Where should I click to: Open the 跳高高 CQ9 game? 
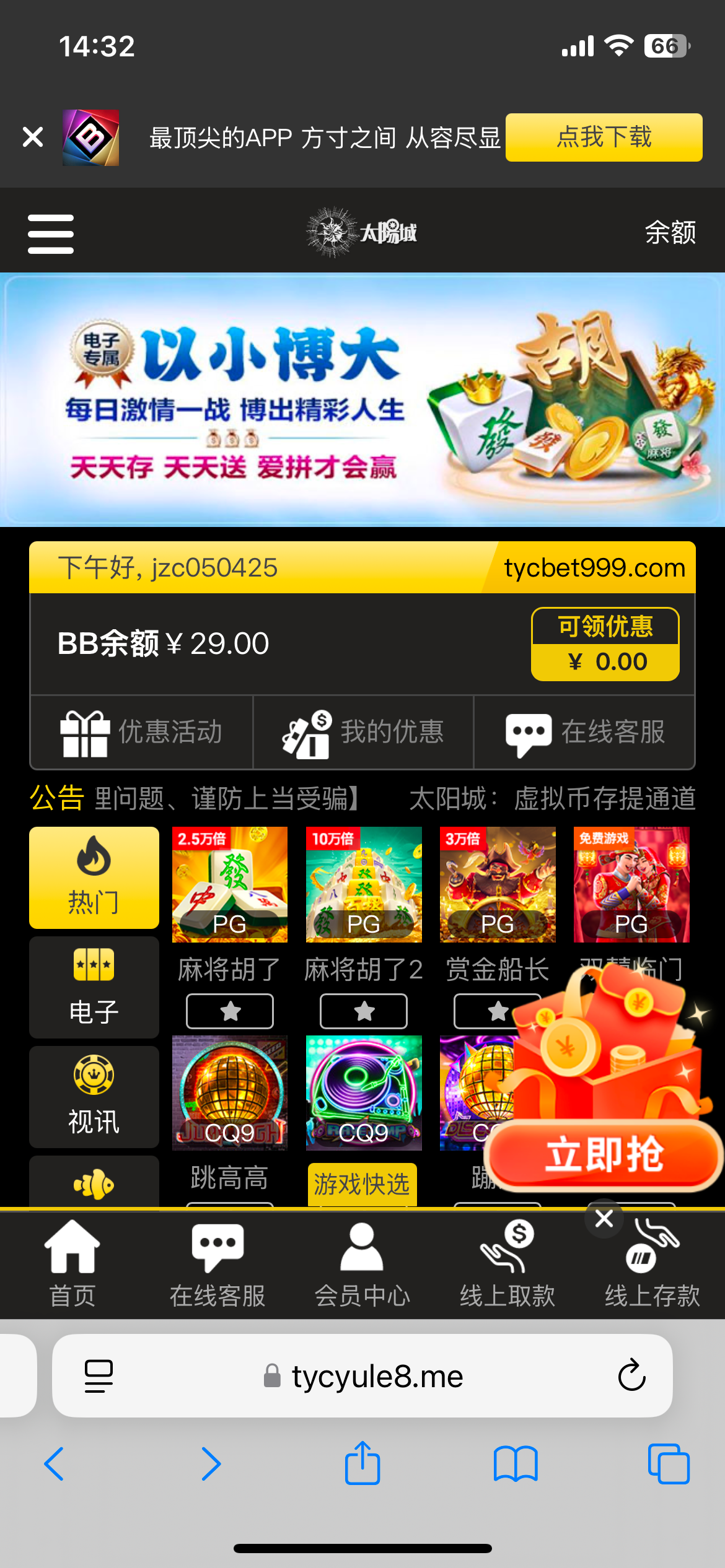(x=230, y=1093)
